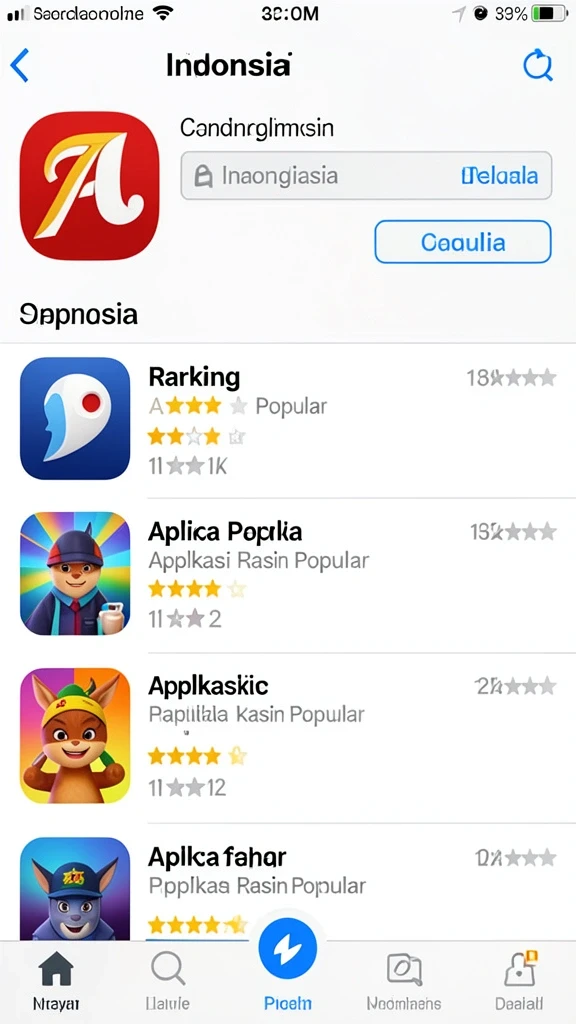Go back using the top-left arrow
This screenshot has width=576, height=1024.
tap(20, 66)
